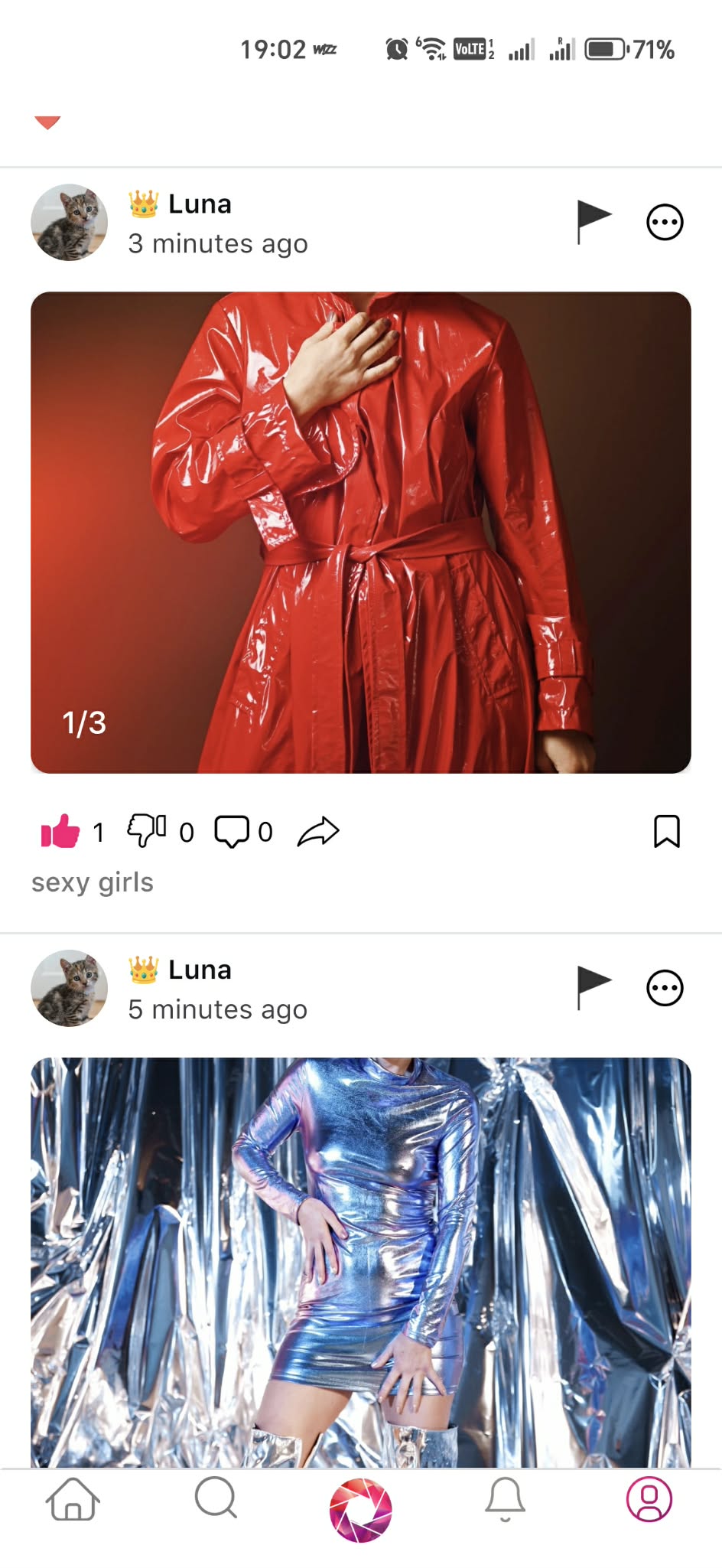722x1568 pixels.
Task: View Luna's profile from the 5-minutes-ago post
Action: pyautogui.click(x=70, y=988)
